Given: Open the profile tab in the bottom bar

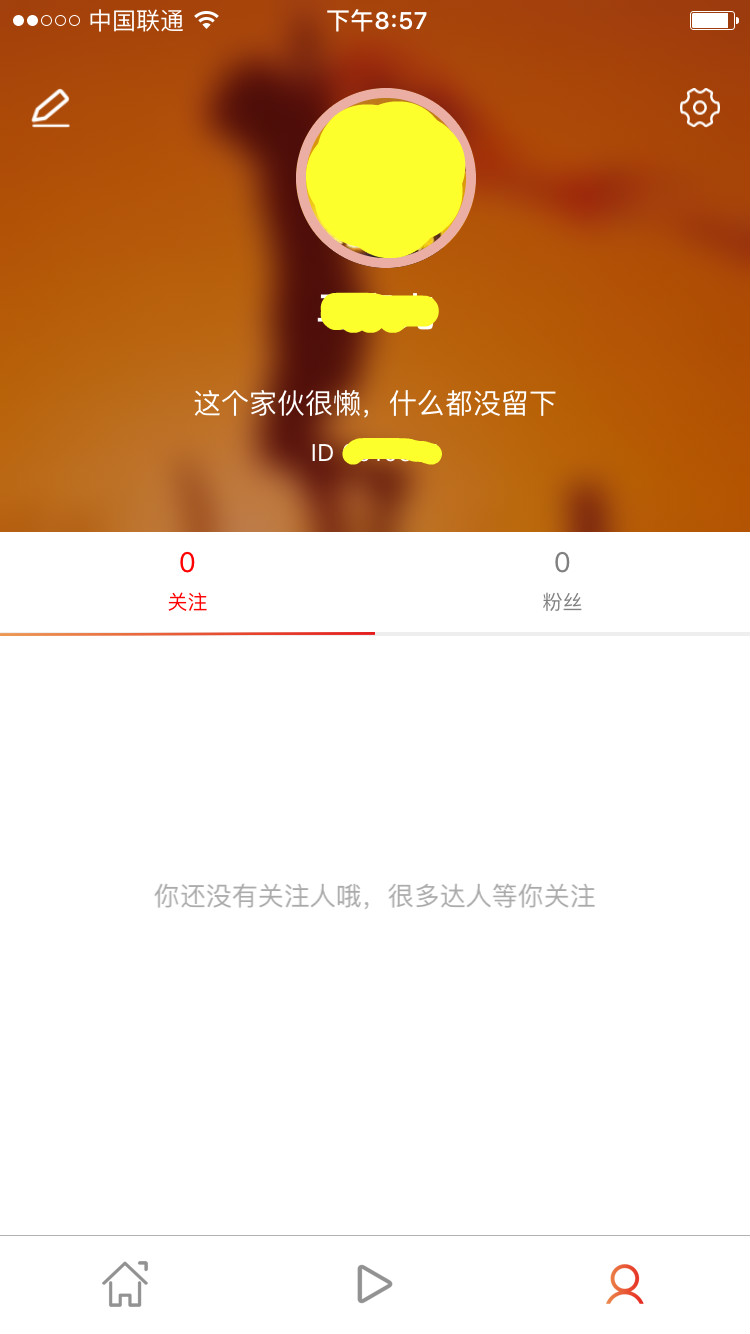Looking at the screenshot, I should [x=625, y=1284].
